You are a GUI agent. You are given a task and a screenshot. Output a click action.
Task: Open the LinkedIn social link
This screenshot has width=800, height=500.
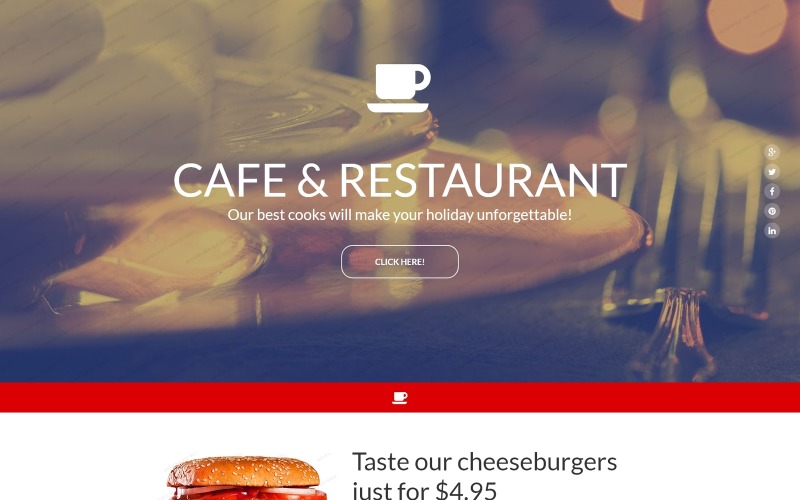[772, 230]
